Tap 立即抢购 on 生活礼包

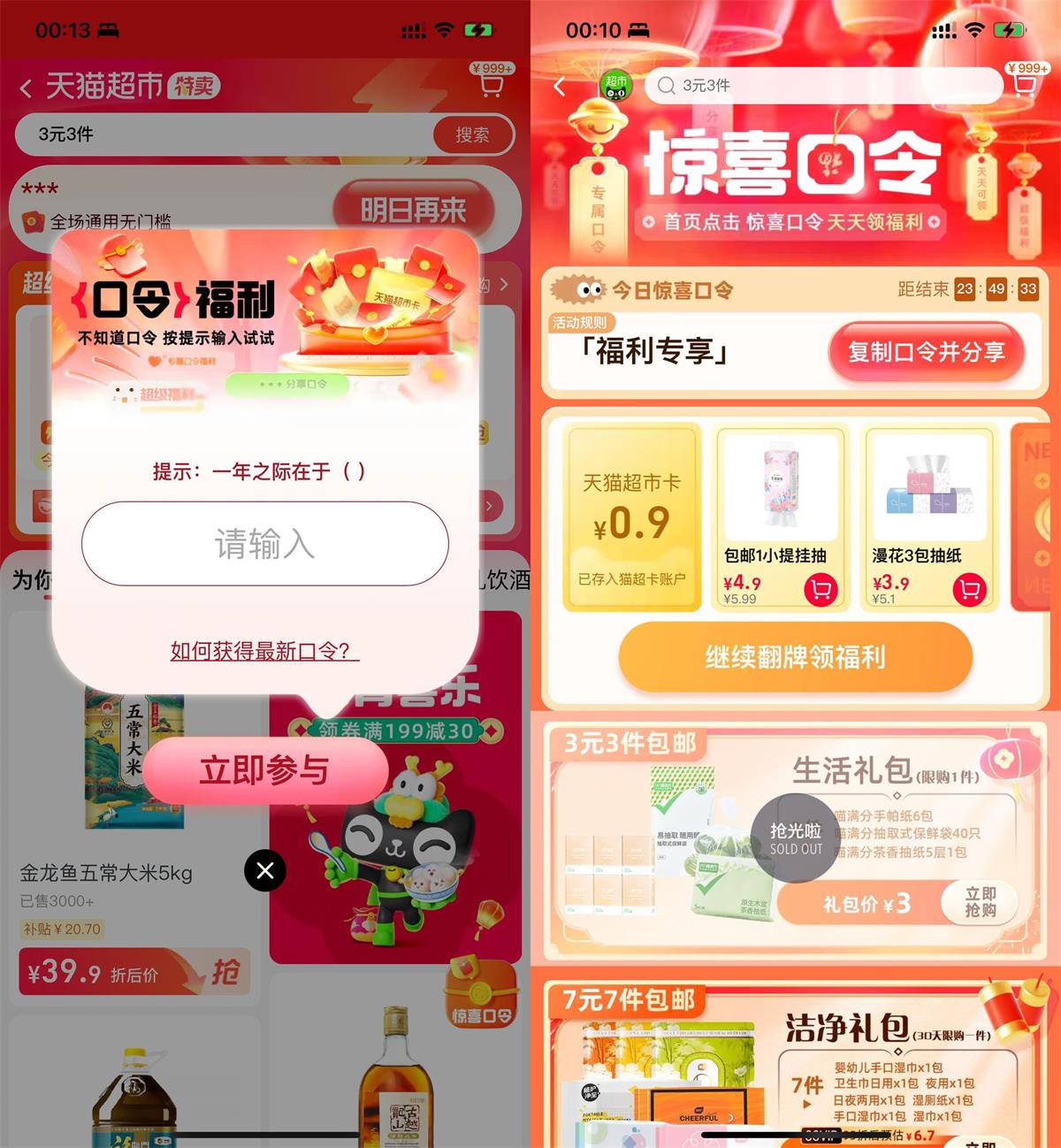pyautogui.click(x=980, y=902)
